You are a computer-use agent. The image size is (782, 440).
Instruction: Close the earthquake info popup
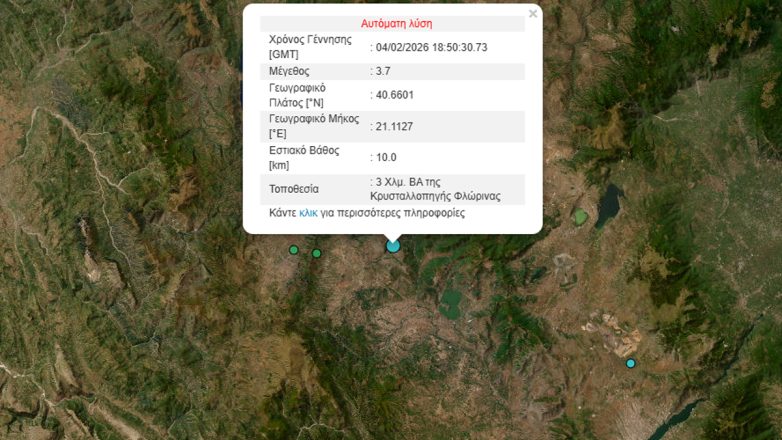click(533, 14)
